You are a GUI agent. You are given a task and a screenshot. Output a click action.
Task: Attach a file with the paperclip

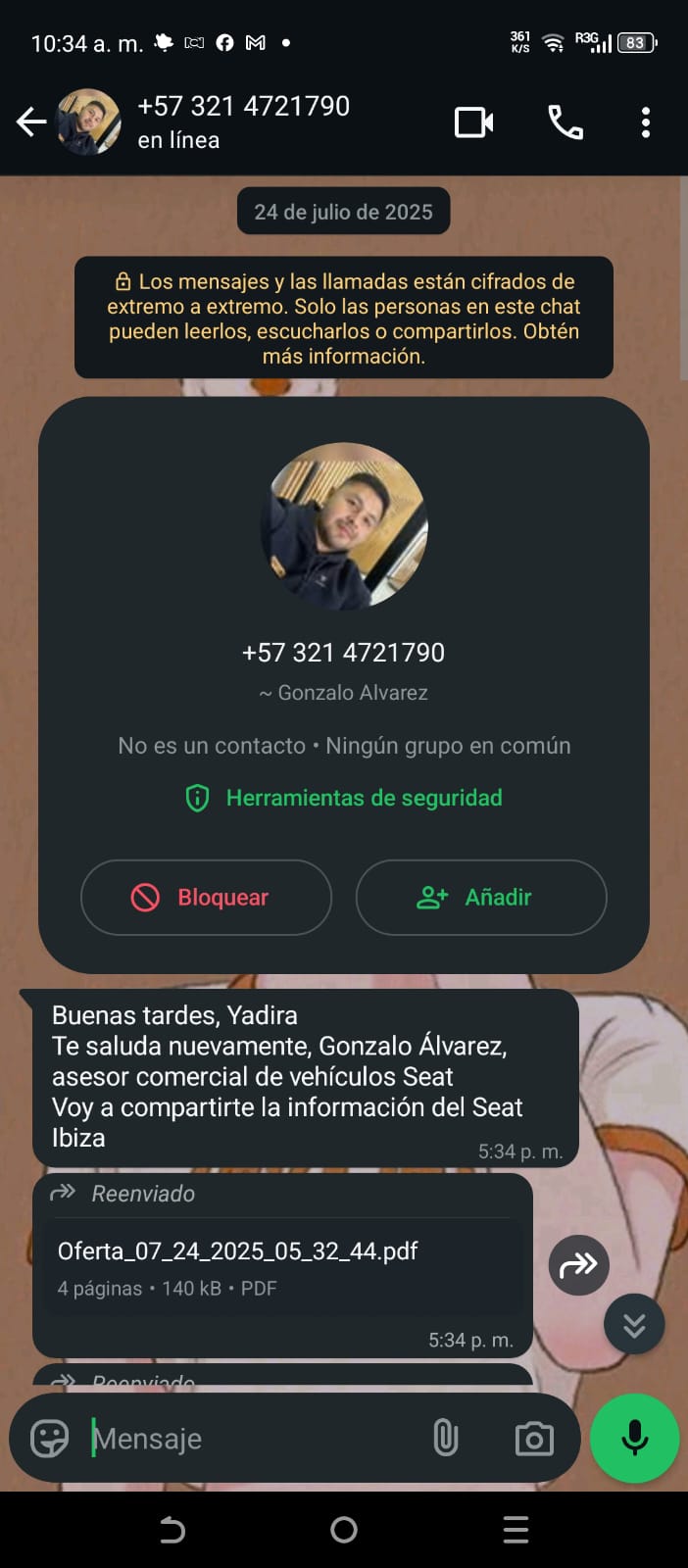point(446,1439)
